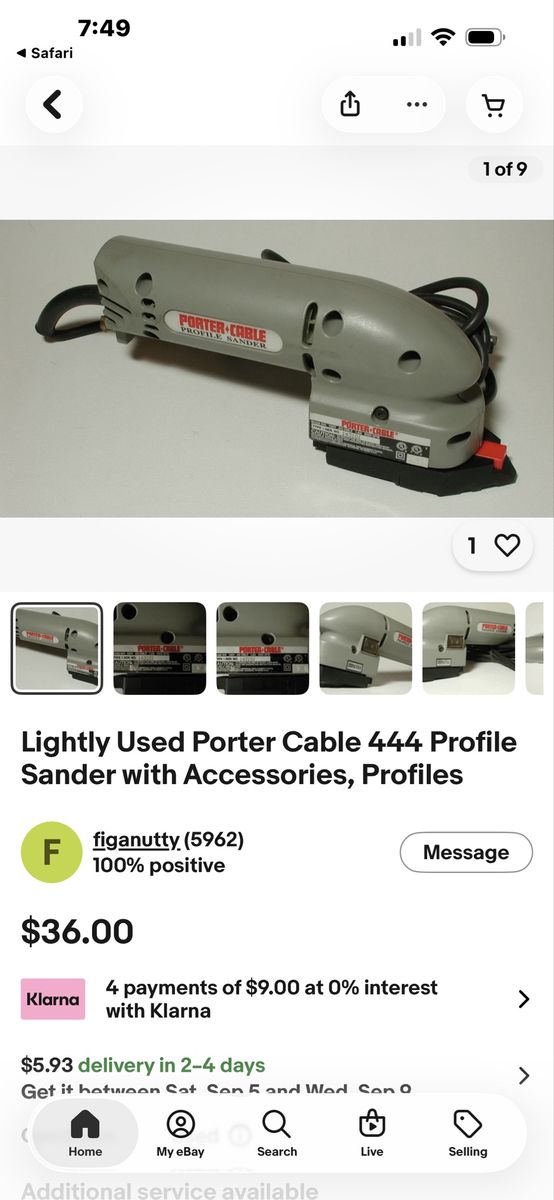Open the shopping cart
Screen dimensions: 554x1200
pyautogui.click(x=494, y=104)
